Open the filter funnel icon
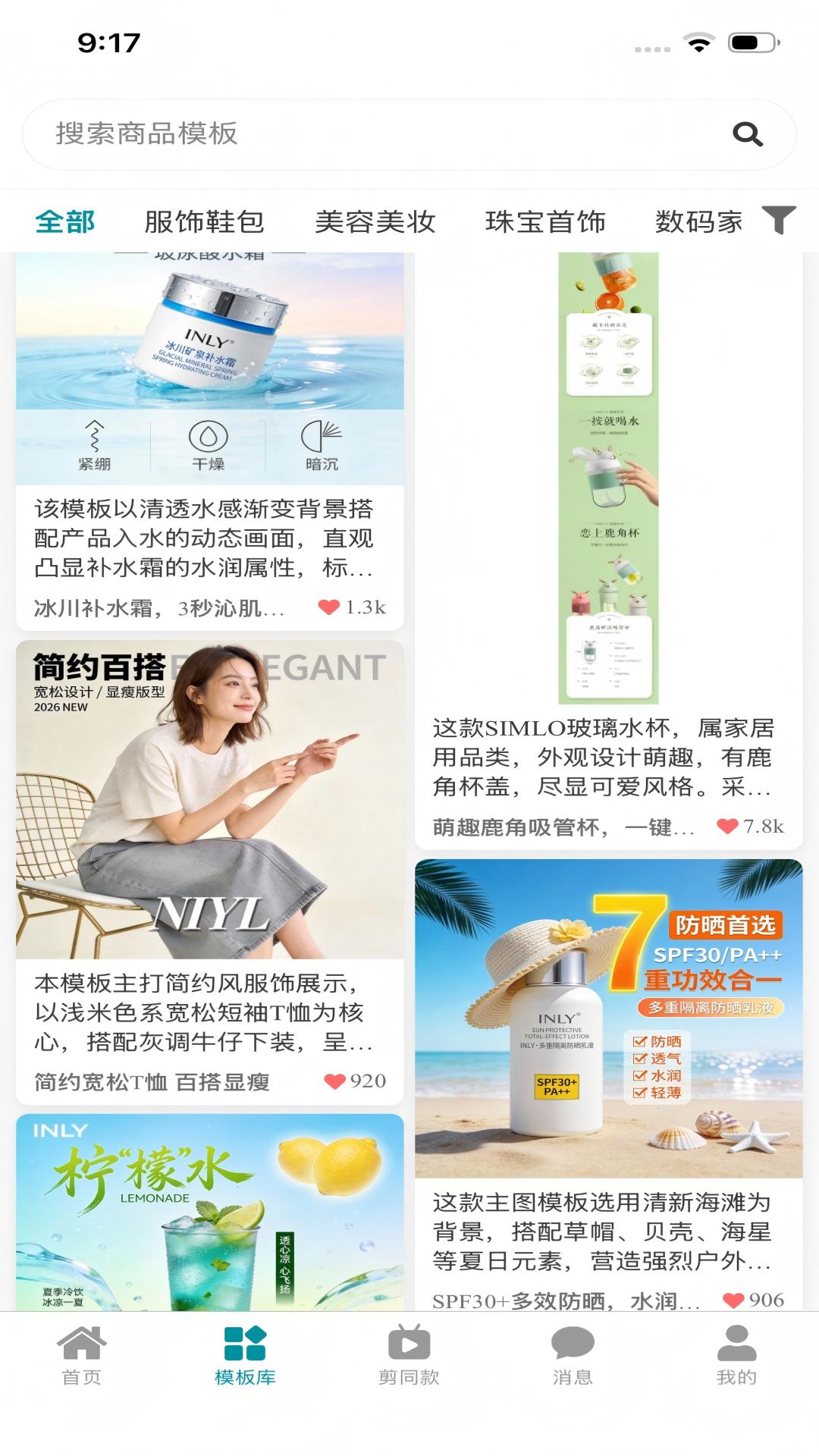Screen dimensions: 819x1456 779,221
